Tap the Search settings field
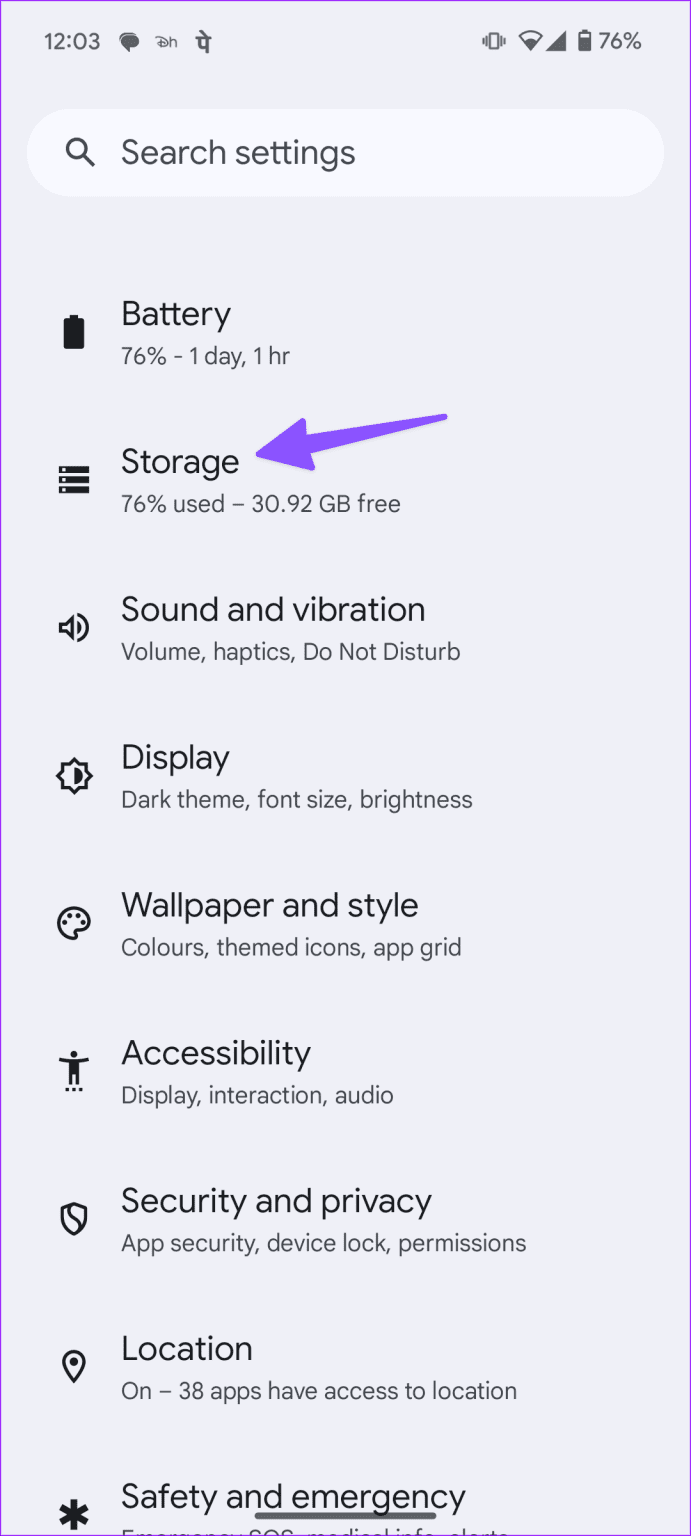 345,152
